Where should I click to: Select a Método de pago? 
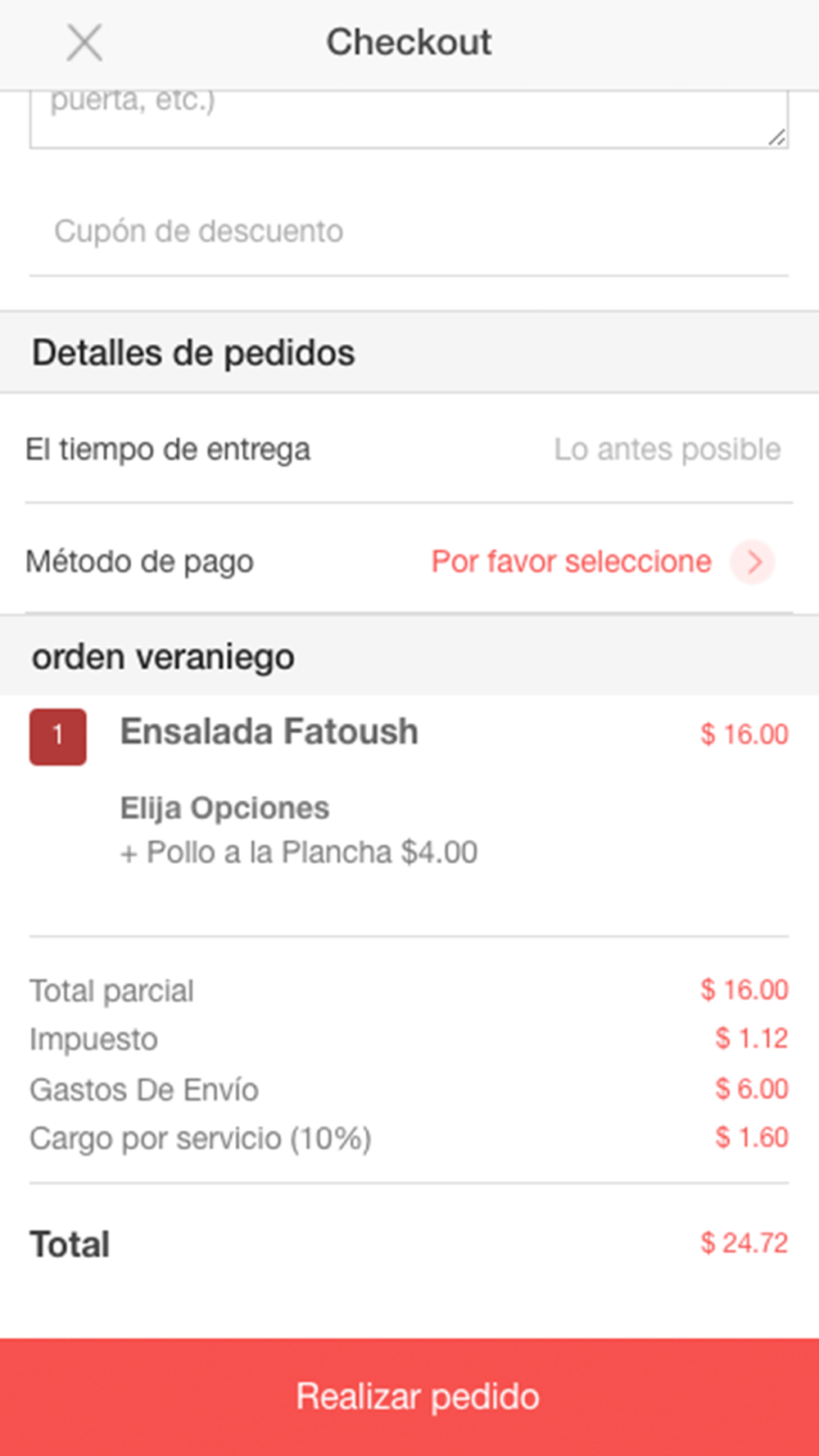pos(409,562)
